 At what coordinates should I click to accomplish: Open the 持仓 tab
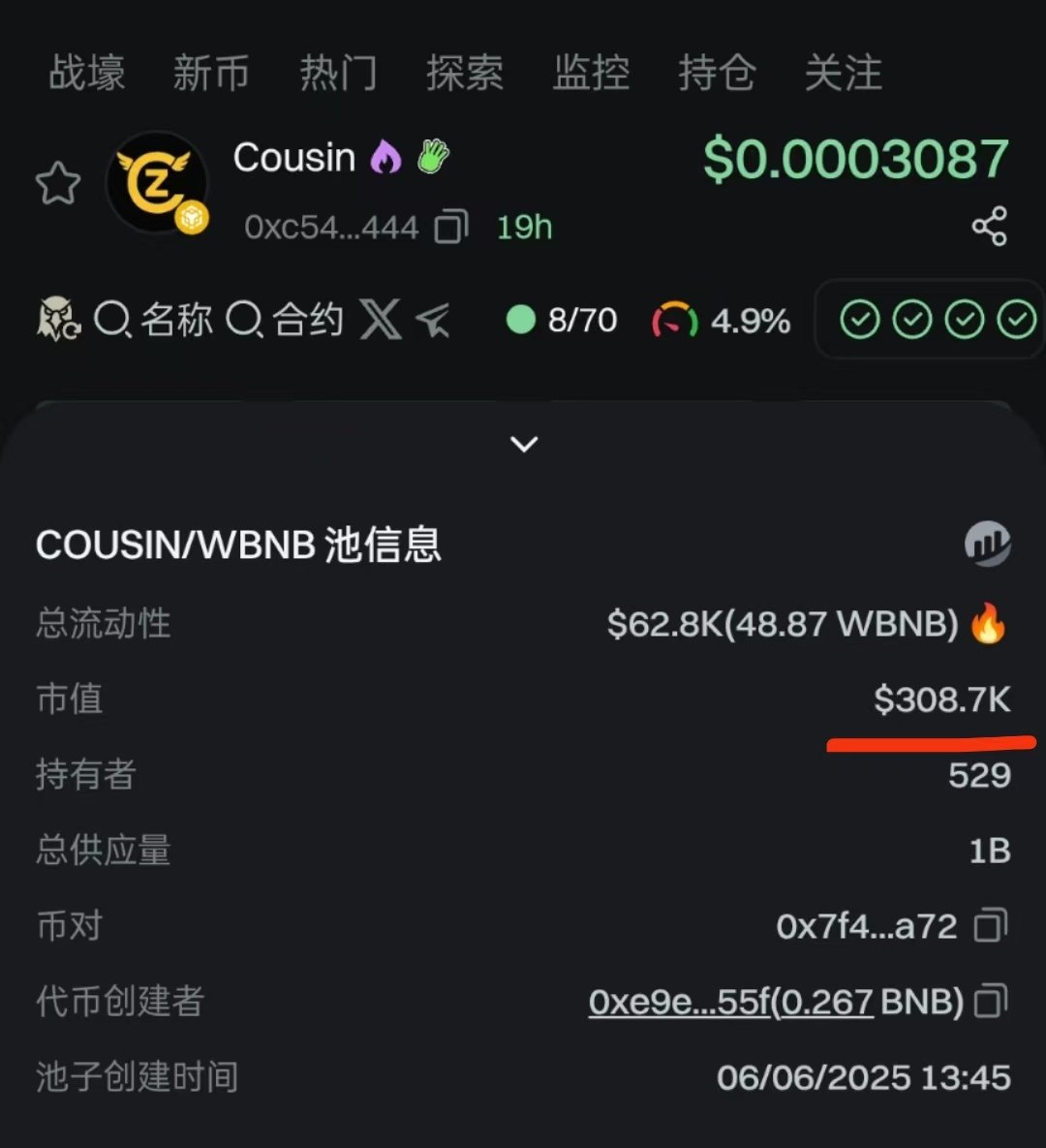(x=716, y=74)
